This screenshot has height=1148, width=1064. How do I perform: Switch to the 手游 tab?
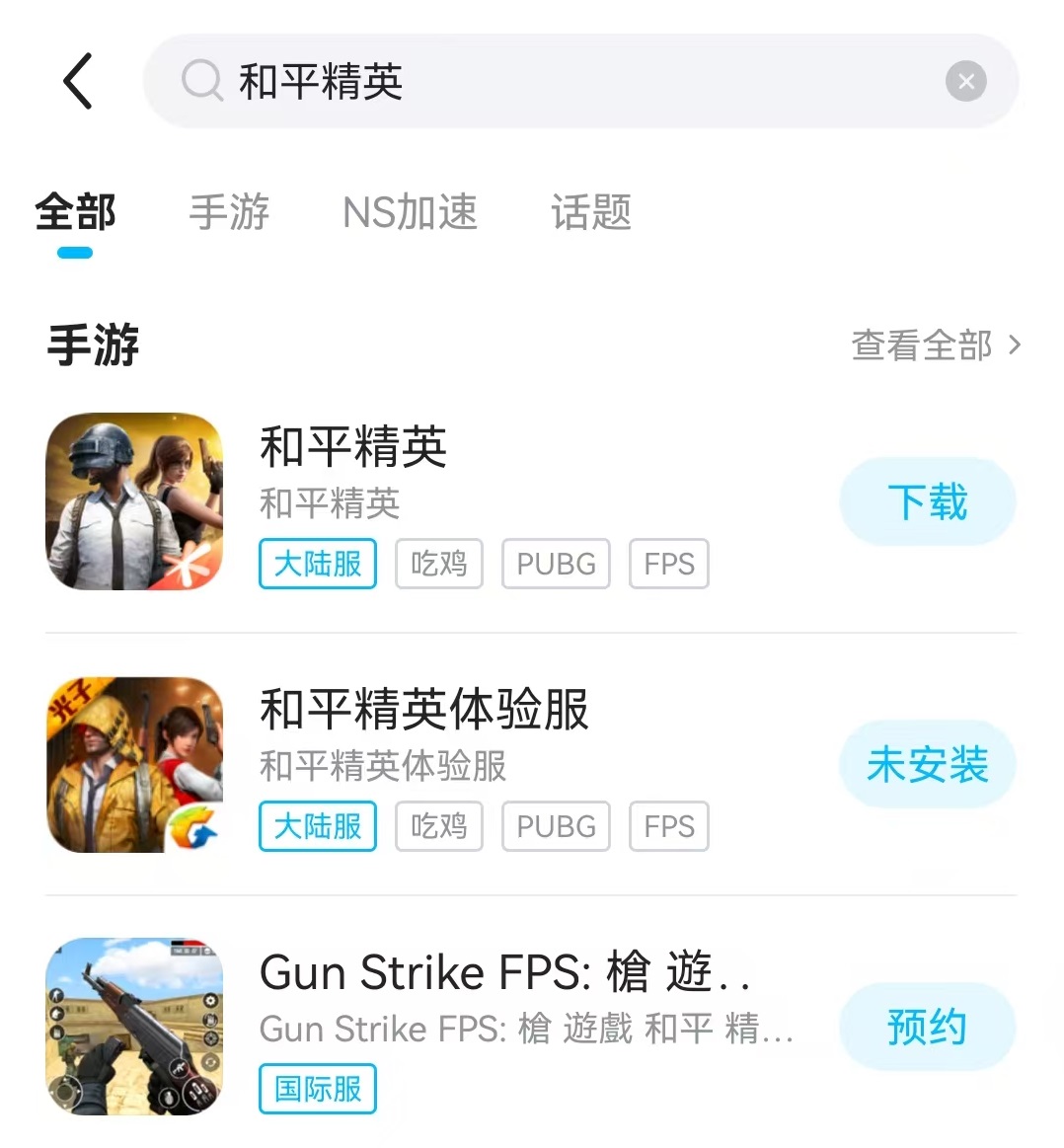(229, 212)
